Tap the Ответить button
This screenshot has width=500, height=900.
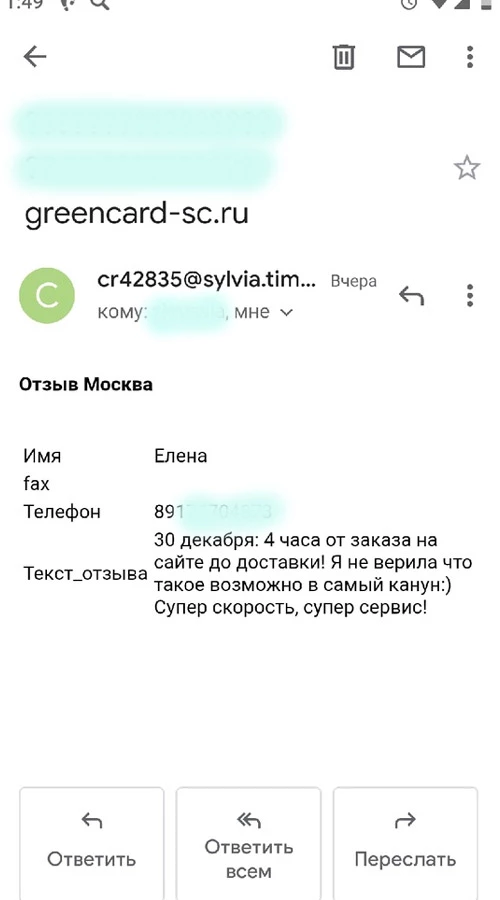tap(92, 842)
